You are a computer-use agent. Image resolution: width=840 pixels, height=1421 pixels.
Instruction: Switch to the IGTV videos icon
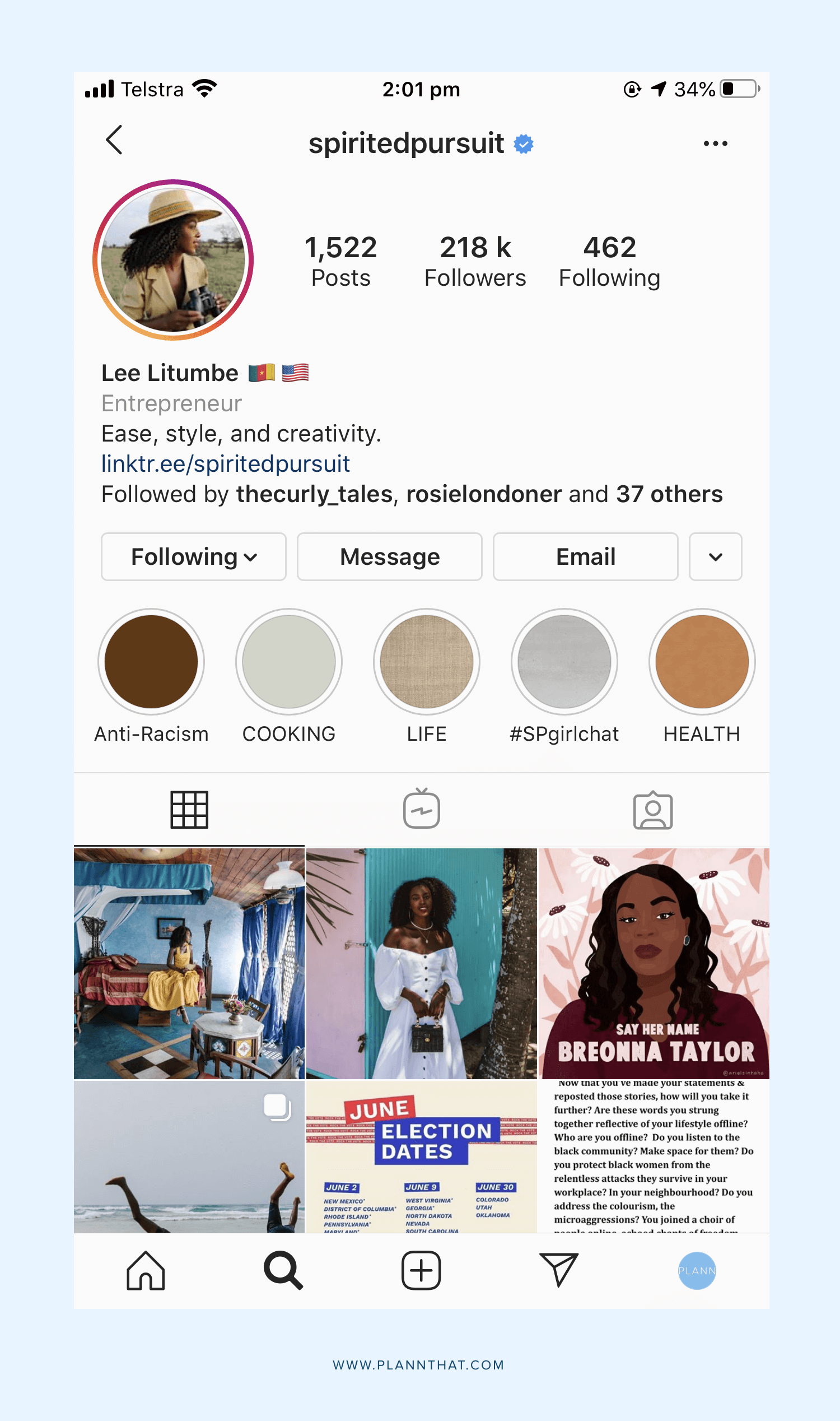point(421,810)
